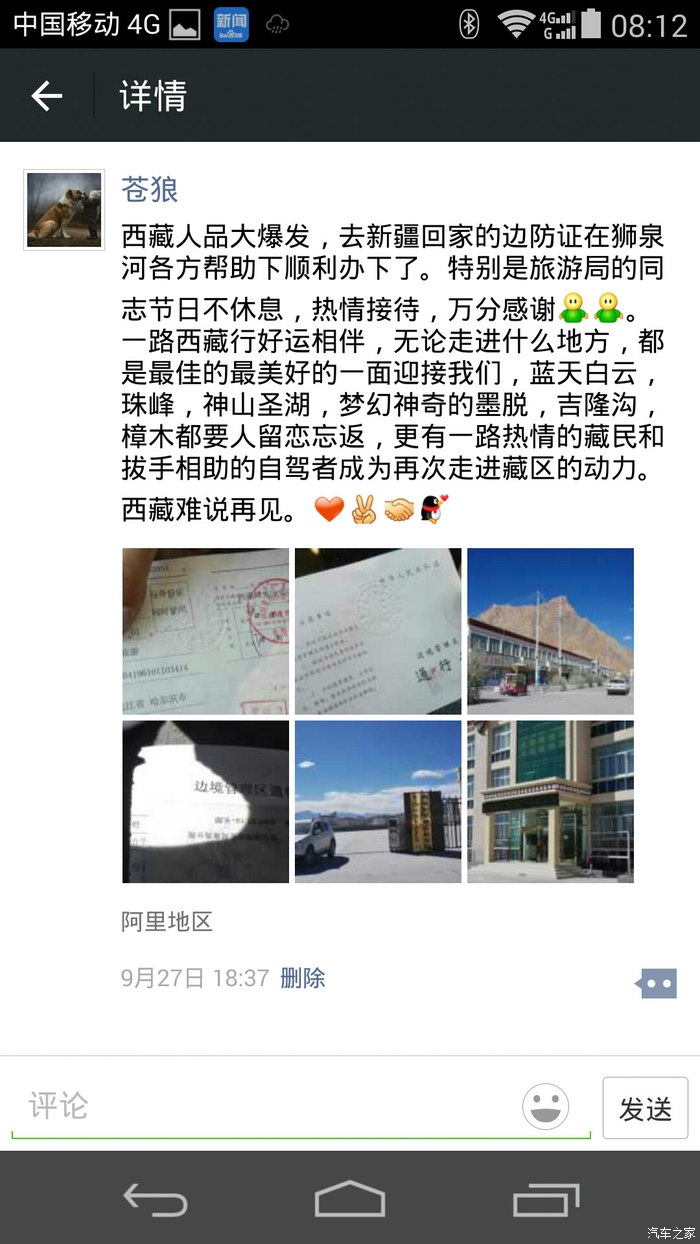Screen dimensions: 700x1244
Task: Tap the 评论 comment input field
Action: [260, 1106]
